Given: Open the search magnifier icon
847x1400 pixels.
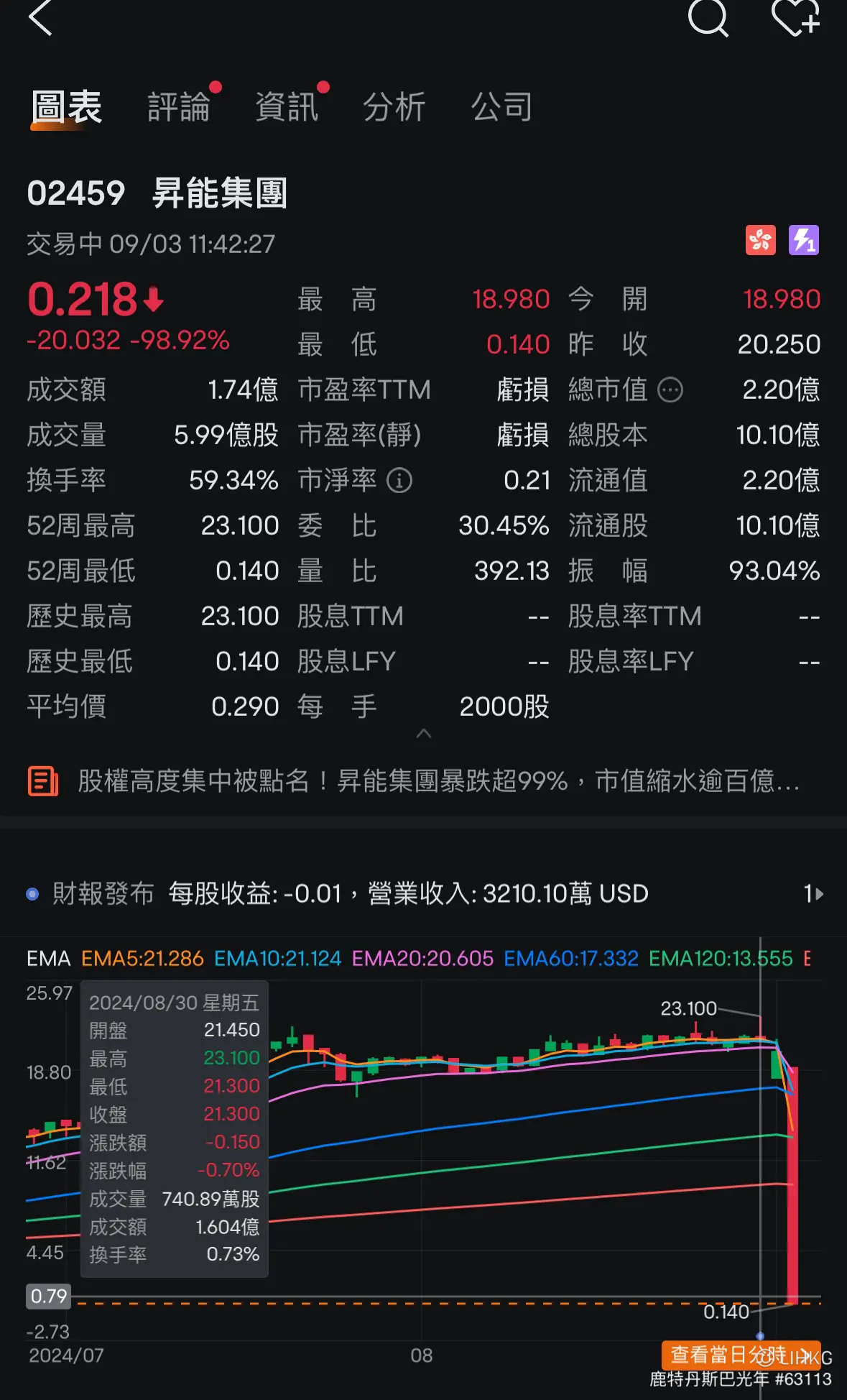Looking at the screenshot, I should [708, 17].
